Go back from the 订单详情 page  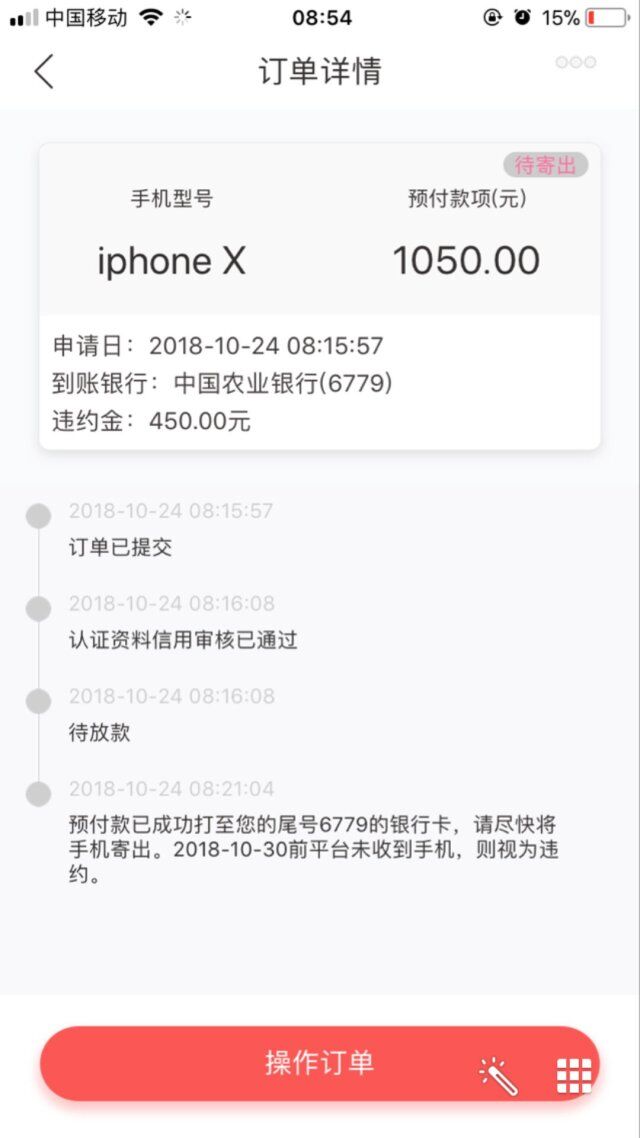coord(44,71)
